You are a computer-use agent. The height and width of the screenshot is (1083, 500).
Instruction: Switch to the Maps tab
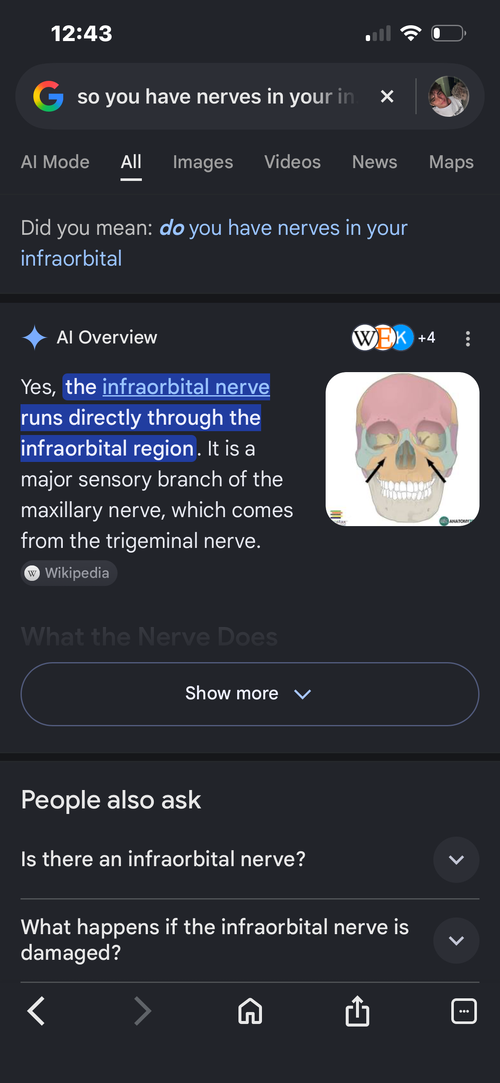tap(451, 162)
